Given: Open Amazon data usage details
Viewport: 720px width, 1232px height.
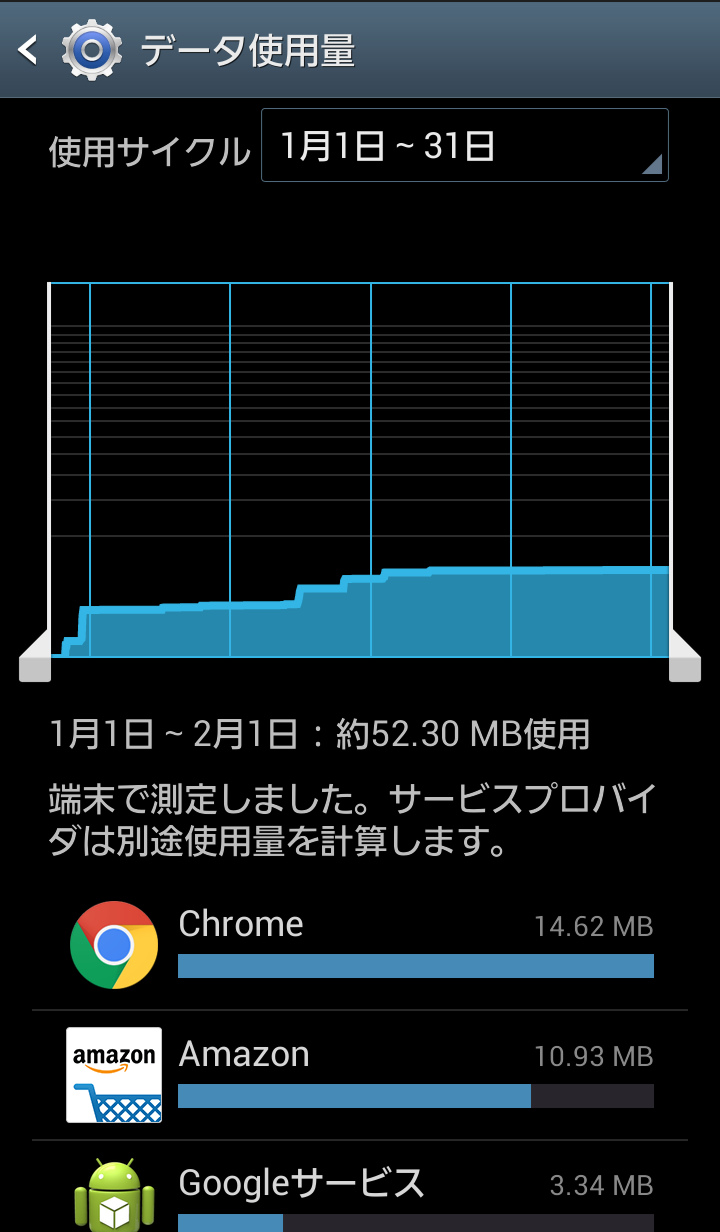Looking at the screenshot, I should coord(360,1075).
